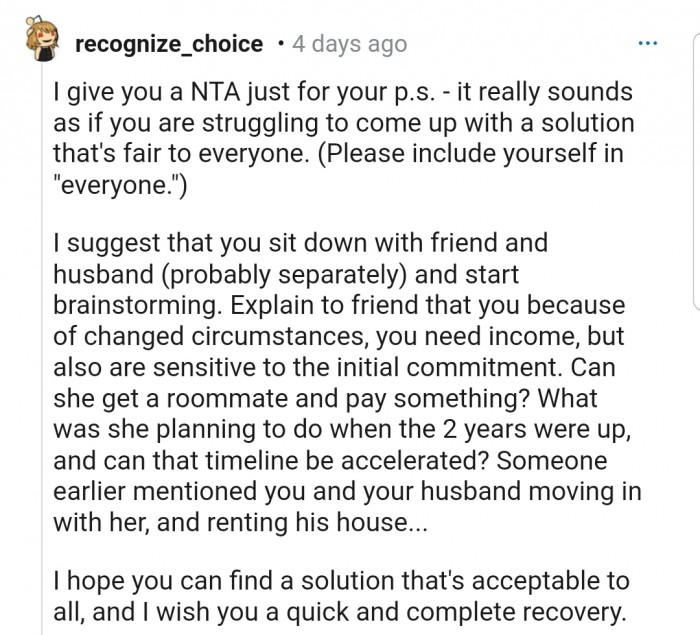Tap recognize_choice's avatar picture
700x635 pixels.
tap(43, 42)
